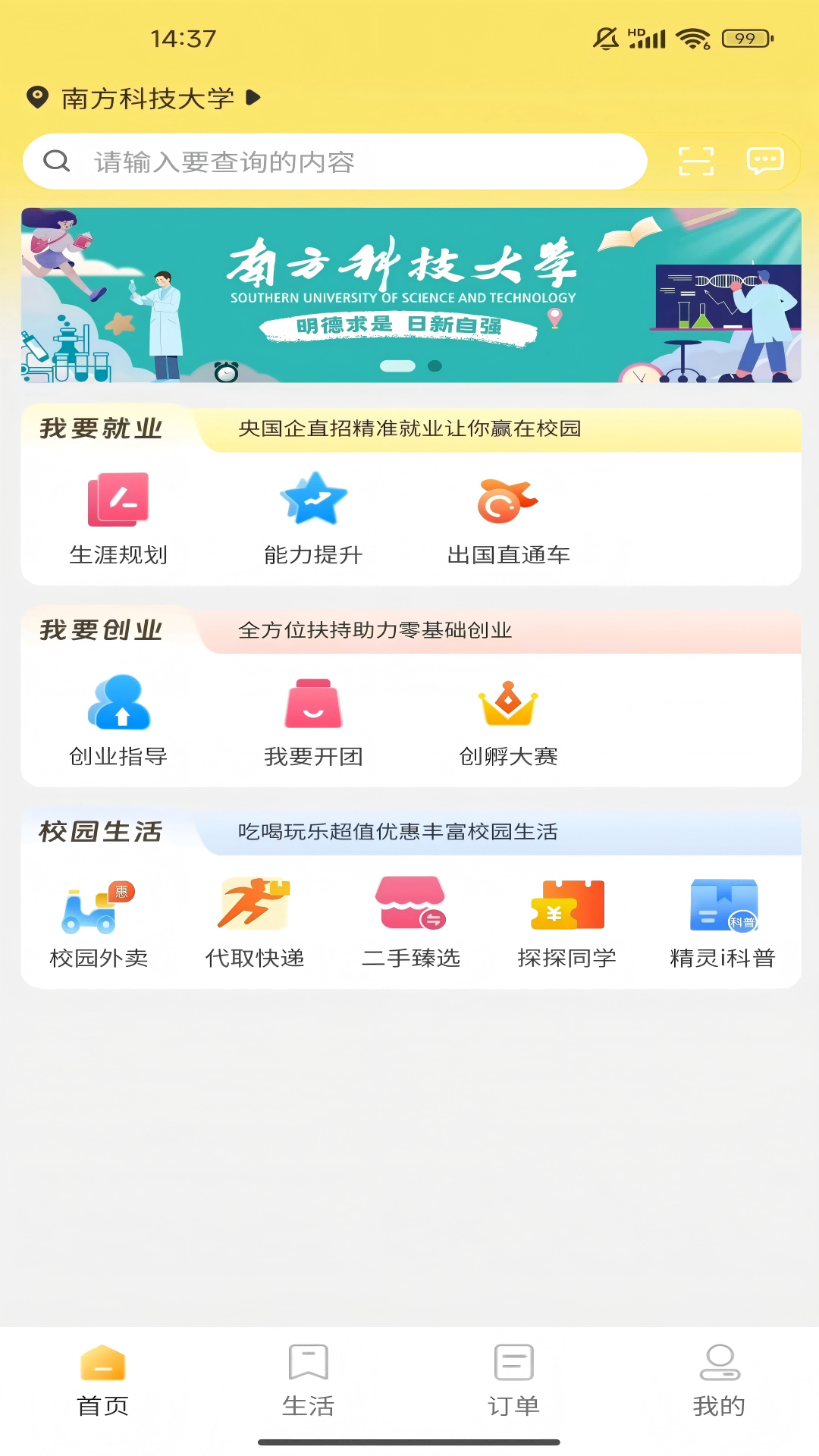Screen dimensions: 819x1456
Task: Tap the QR scan icon near search bar
Action: (x=697, y=161)
